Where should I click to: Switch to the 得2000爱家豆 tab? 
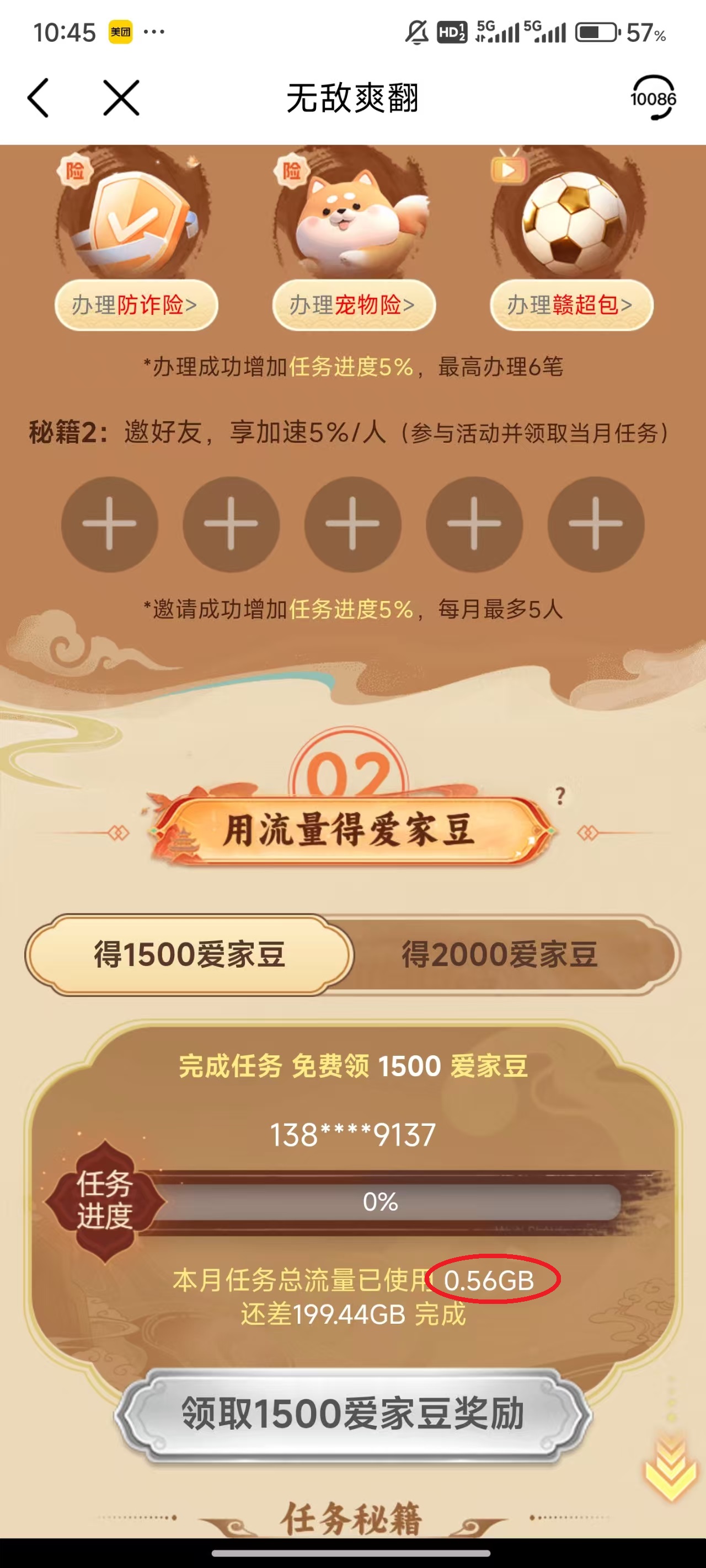[x=500, y=954]
